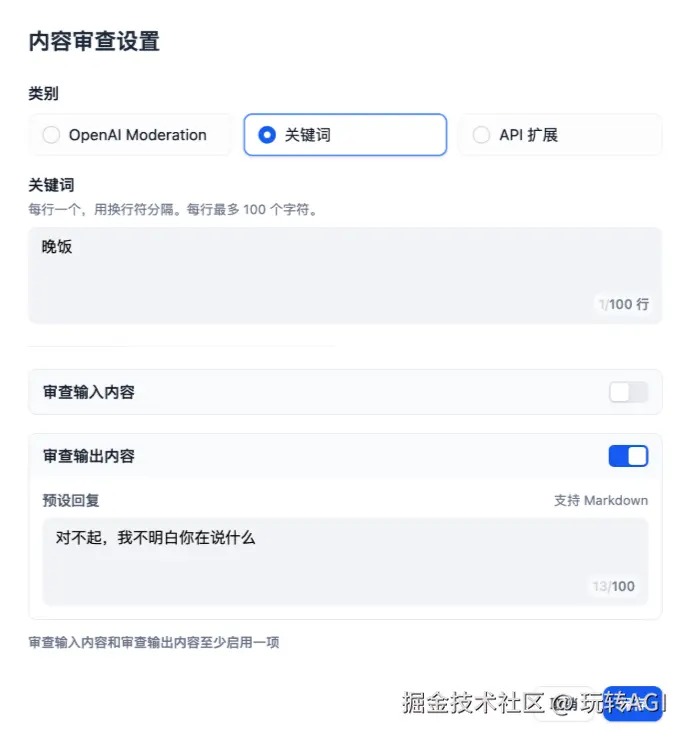The image size is (689, 737).
Task: Enable the 审查输入内容 switch
Action: pos(628,392)
